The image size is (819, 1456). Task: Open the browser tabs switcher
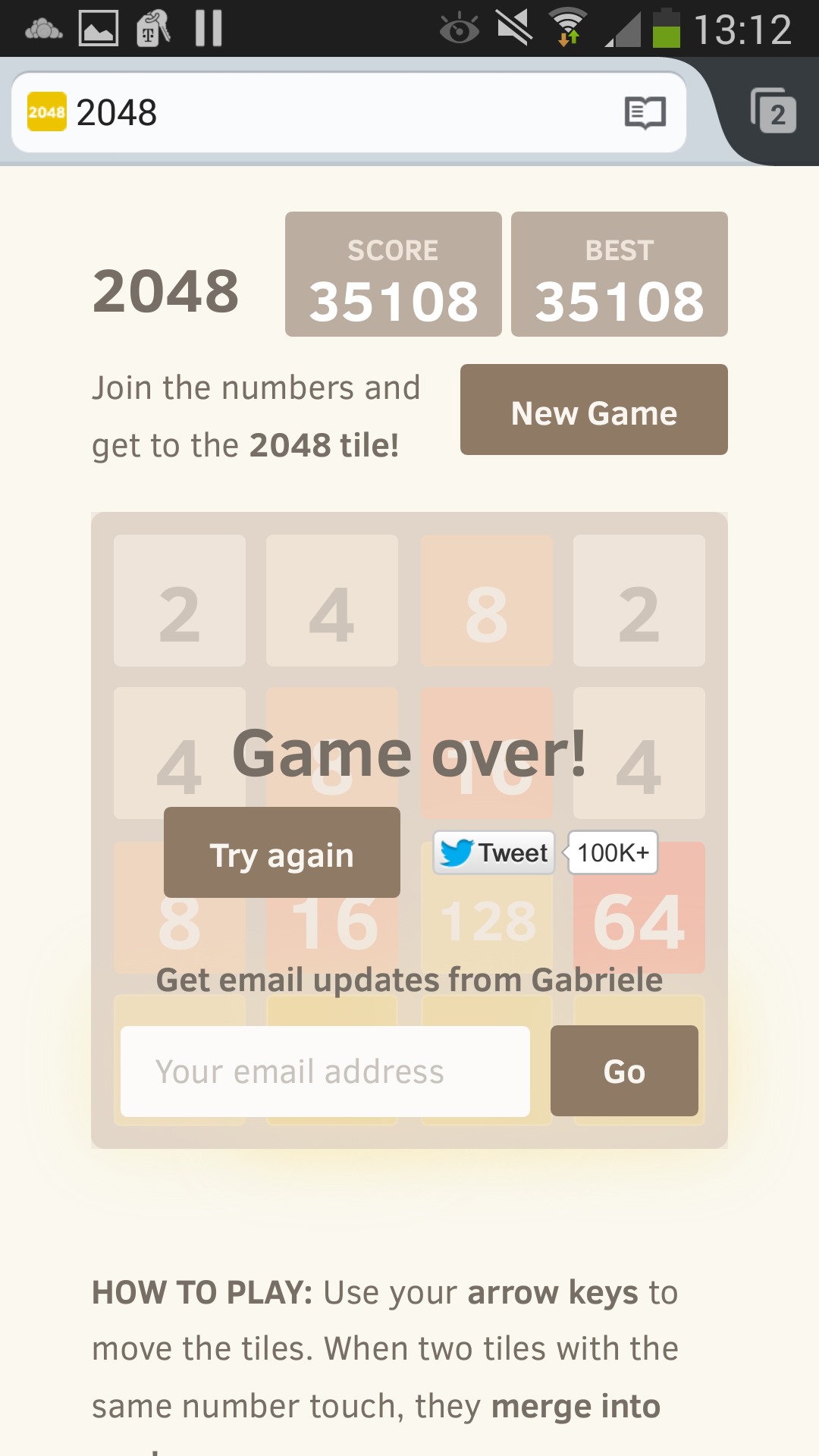[773, 111]
